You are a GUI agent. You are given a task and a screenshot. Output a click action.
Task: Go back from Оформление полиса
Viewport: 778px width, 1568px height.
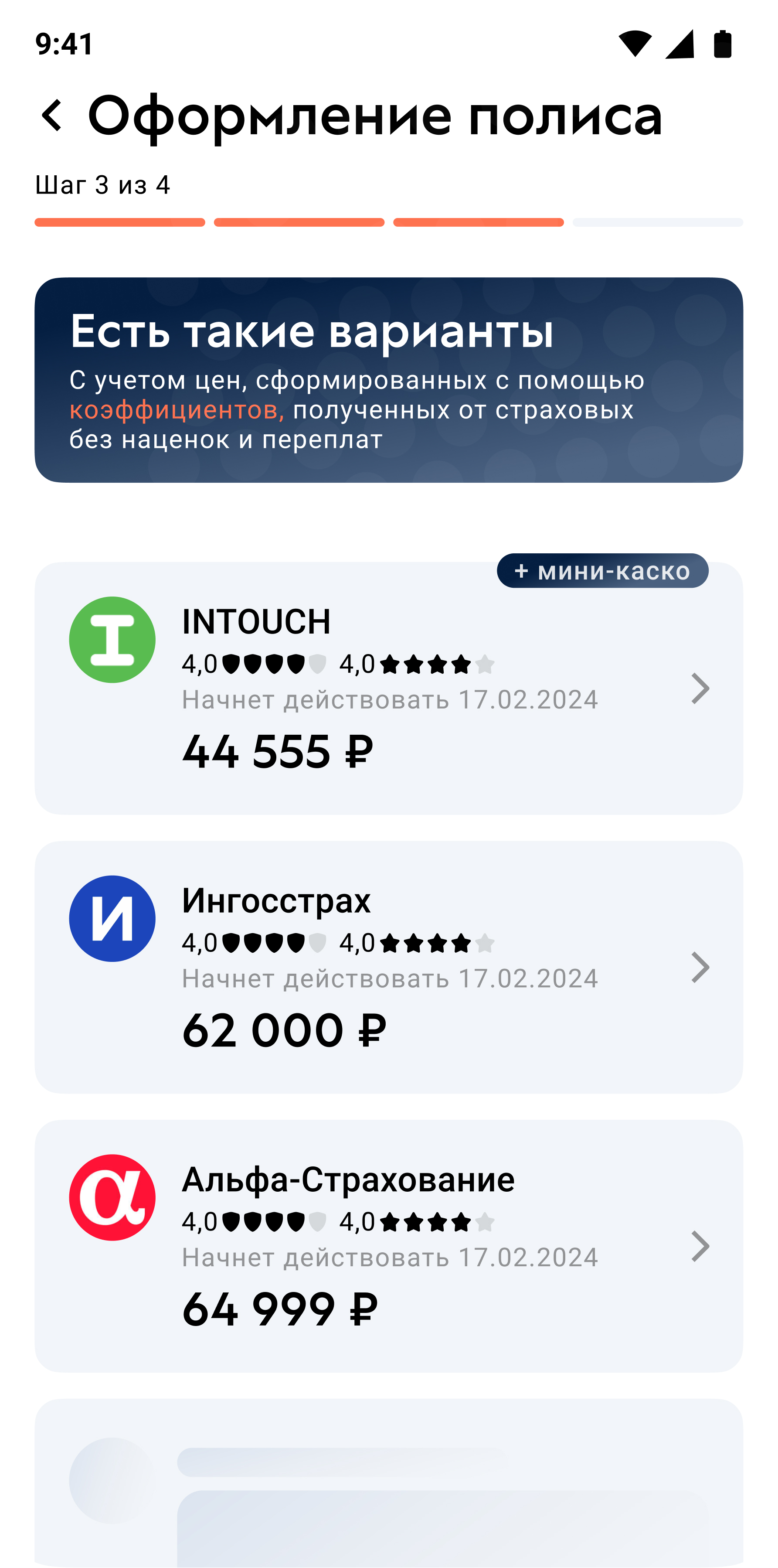pyautogui.click(x=52, y=116)
